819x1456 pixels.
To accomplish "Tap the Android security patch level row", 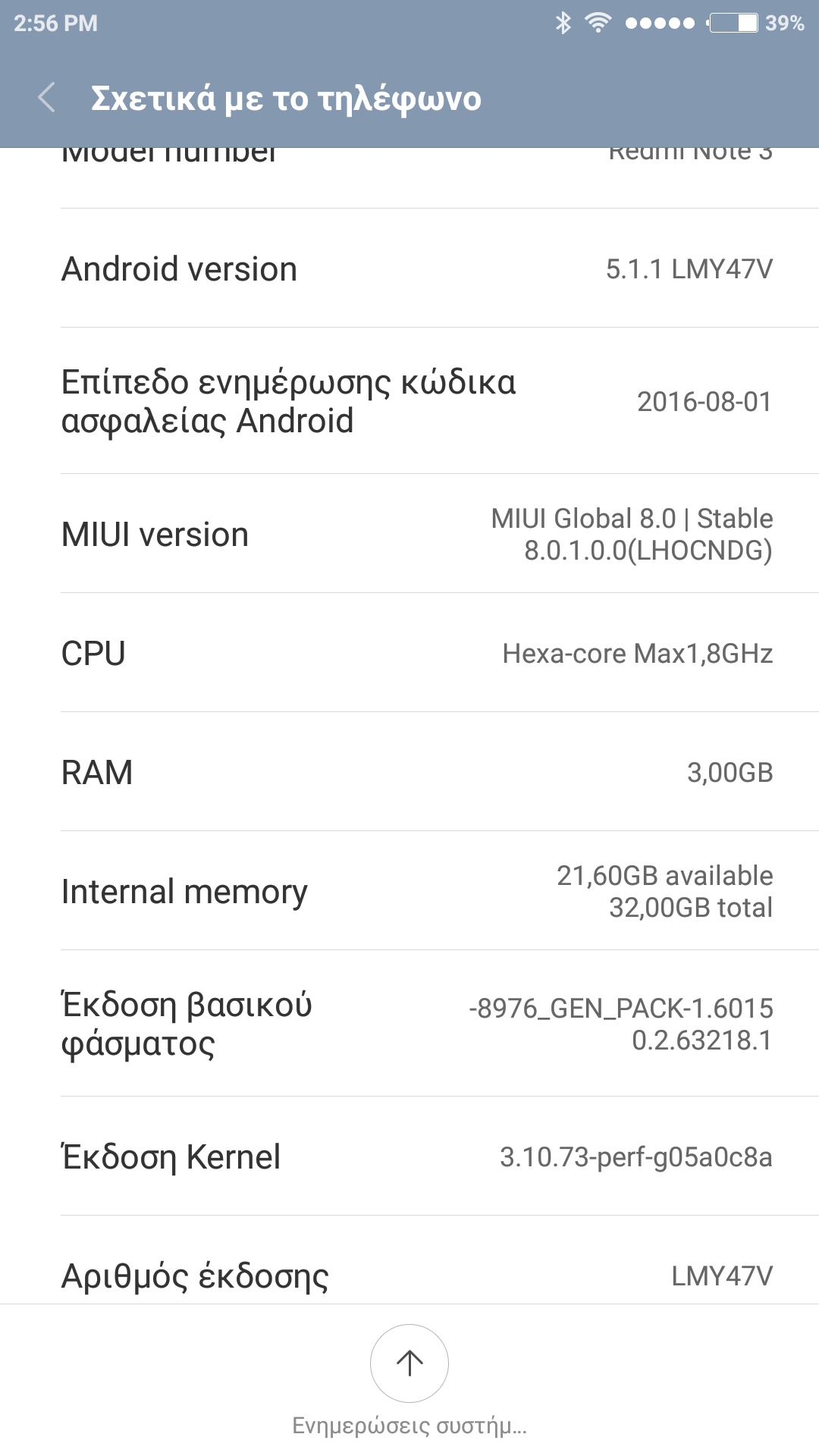I will point(409,401).
